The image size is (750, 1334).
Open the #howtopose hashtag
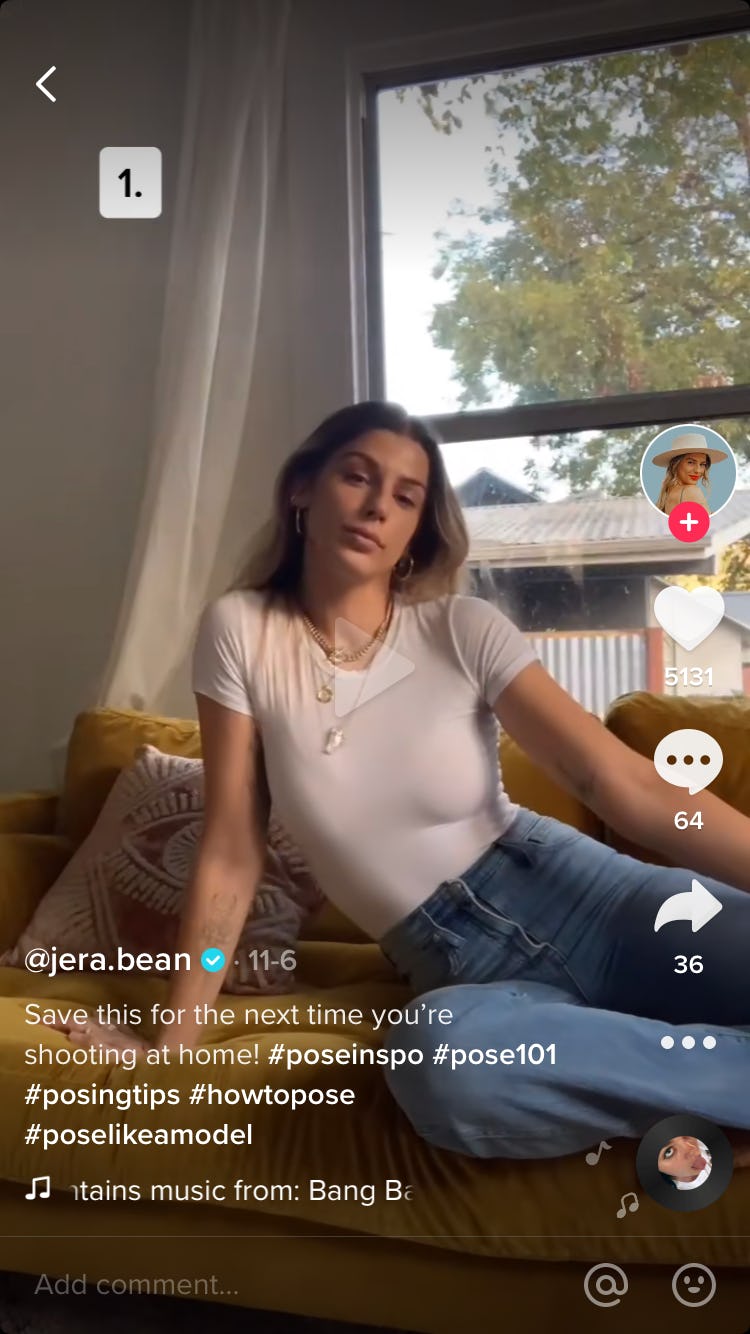(x=272, y=1094)
